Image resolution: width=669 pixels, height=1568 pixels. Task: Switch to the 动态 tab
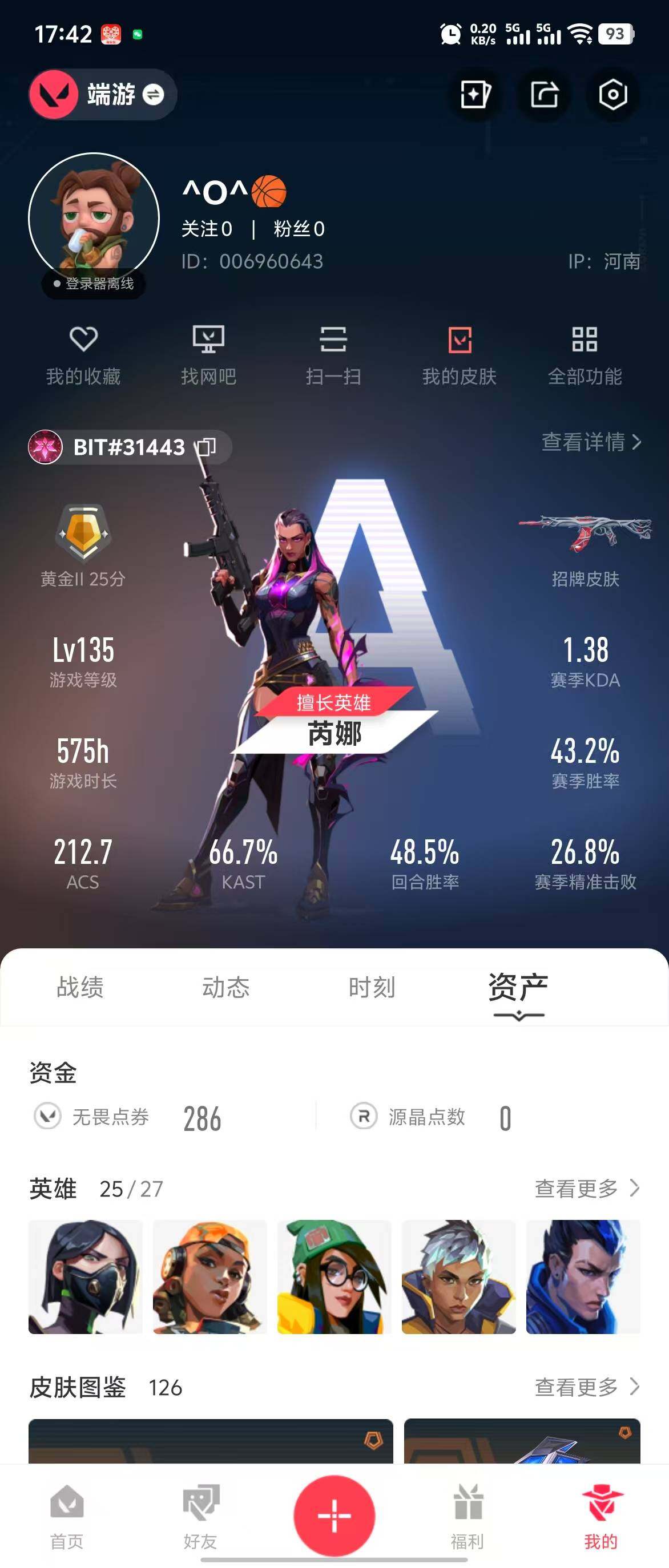click(x=226, y=987)
